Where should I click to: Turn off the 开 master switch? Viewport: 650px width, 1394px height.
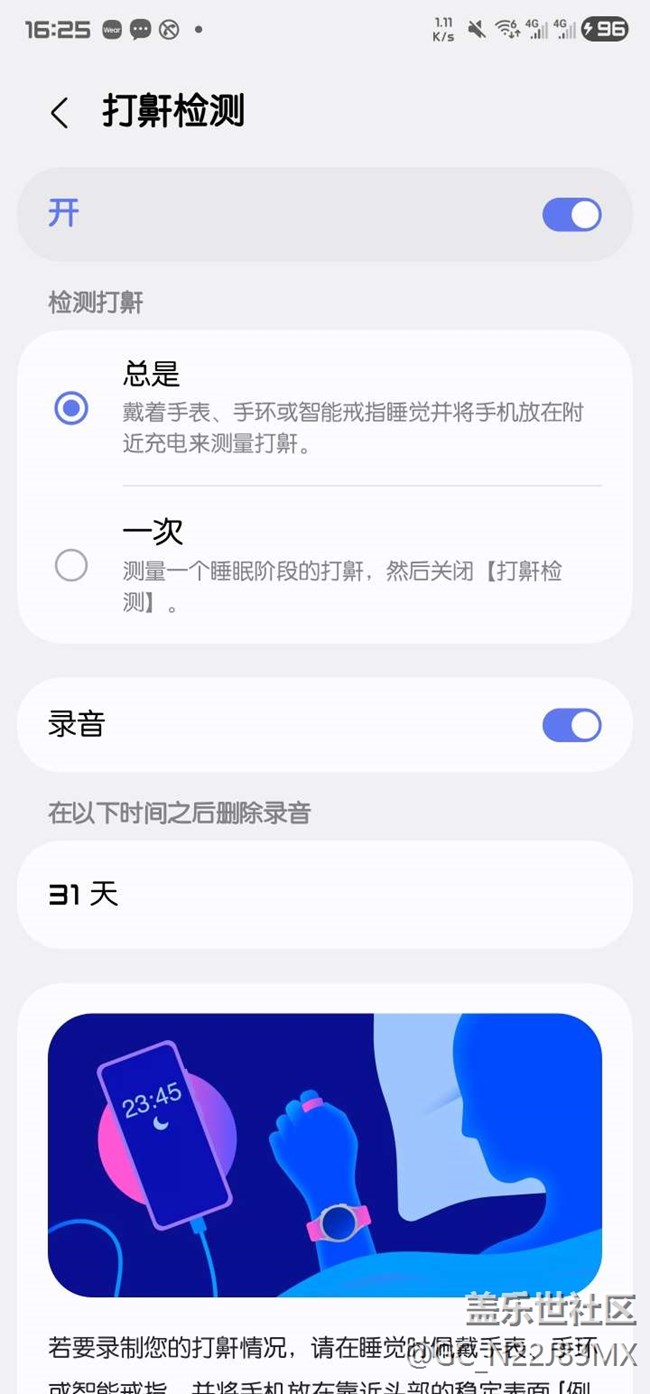(571, 215)
